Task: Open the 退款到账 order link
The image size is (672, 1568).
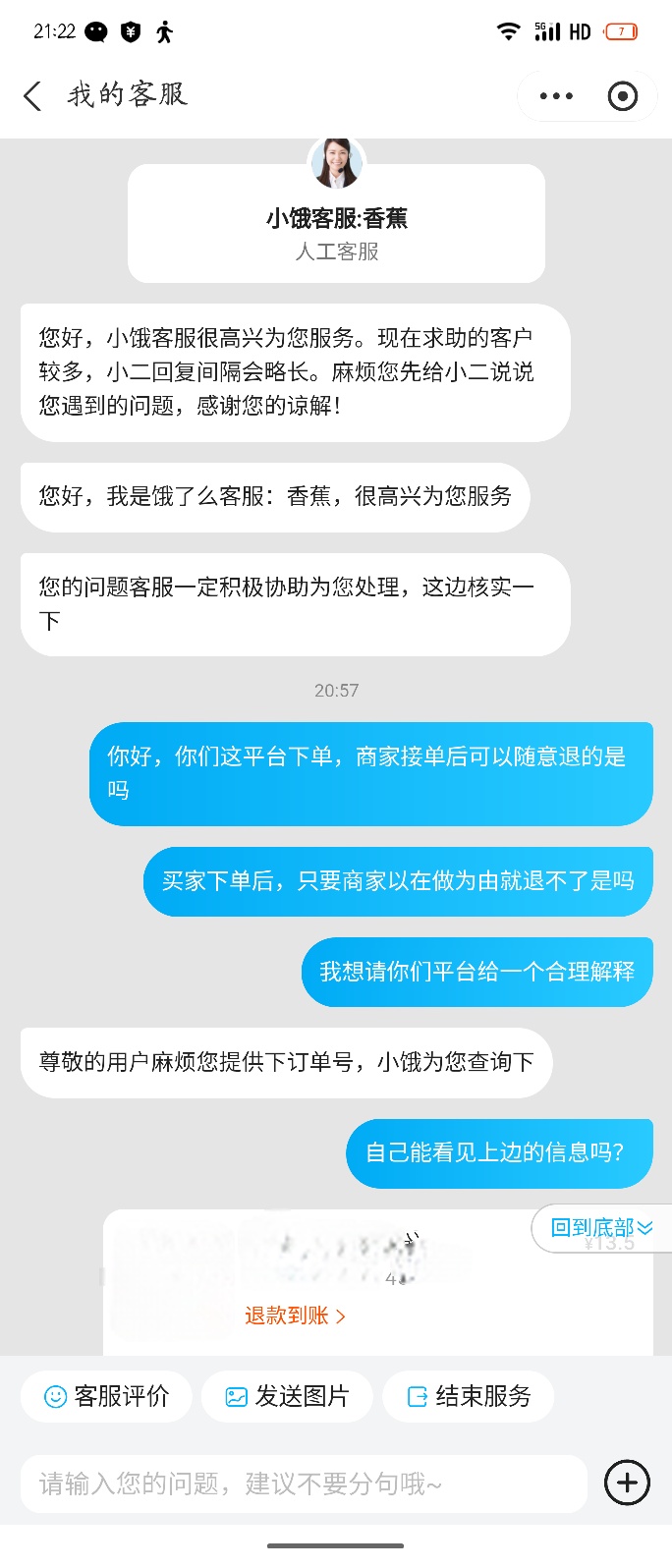Action: coord(295,1316)
